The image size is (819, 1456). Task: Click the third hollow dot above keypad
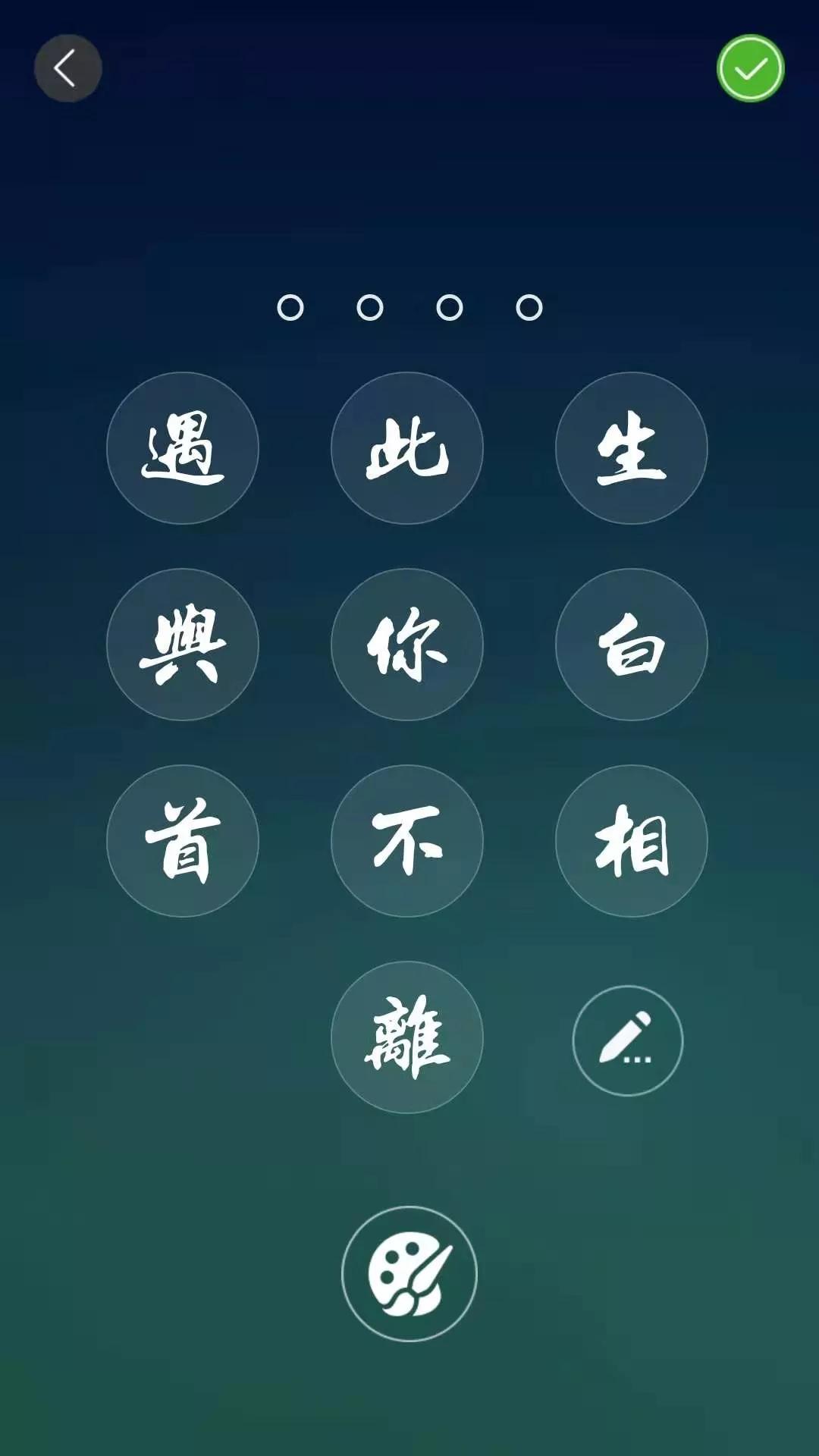coord(449,308)
